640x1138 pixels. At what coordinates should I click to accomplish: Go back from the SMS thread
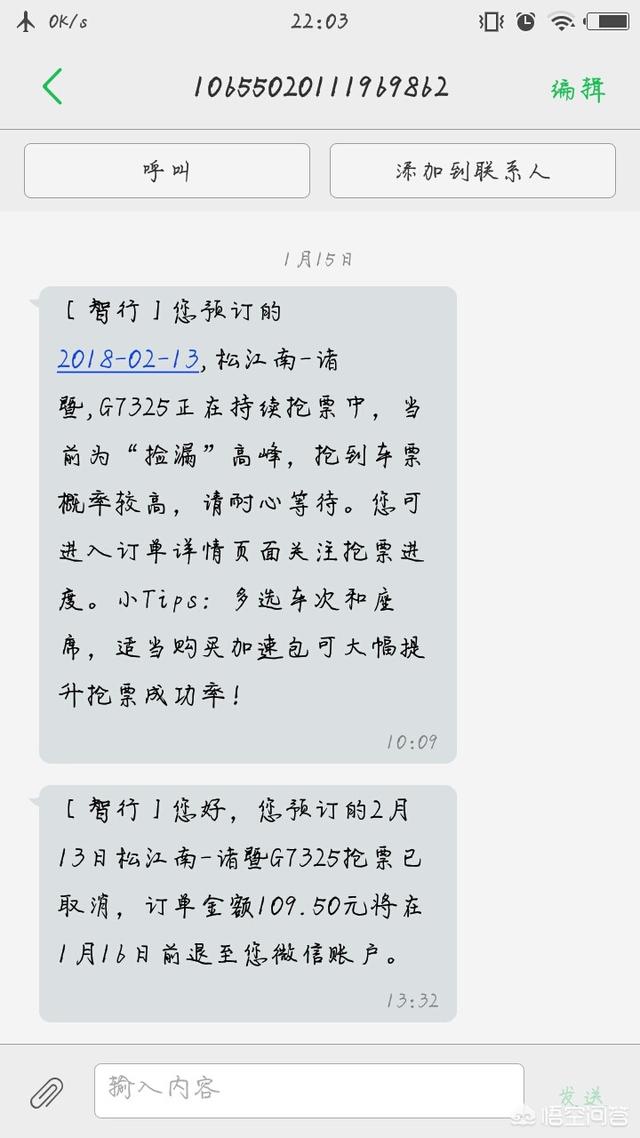click(53, 87)
